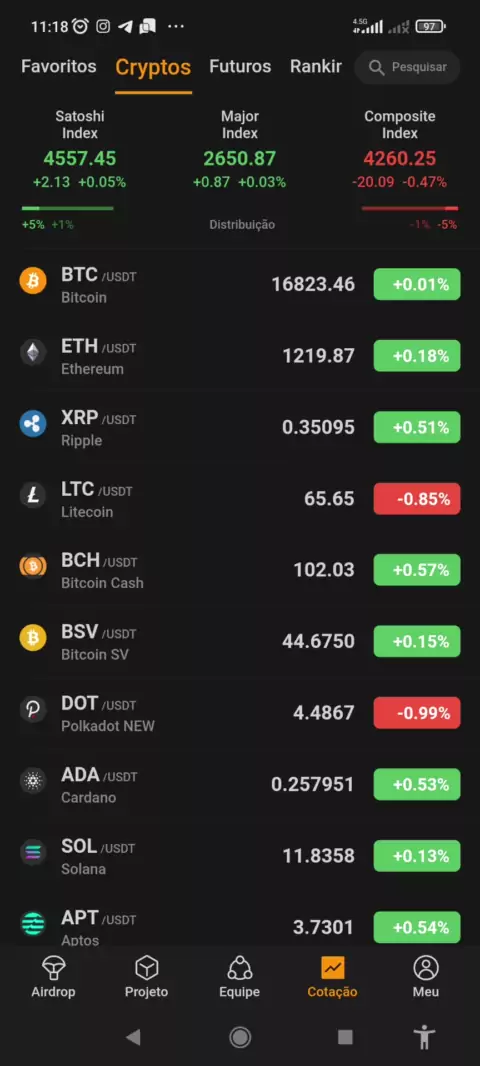Open the ADA/USDT Cardano row
Viewport: 480px width, 1066px height.
[240, 785]
